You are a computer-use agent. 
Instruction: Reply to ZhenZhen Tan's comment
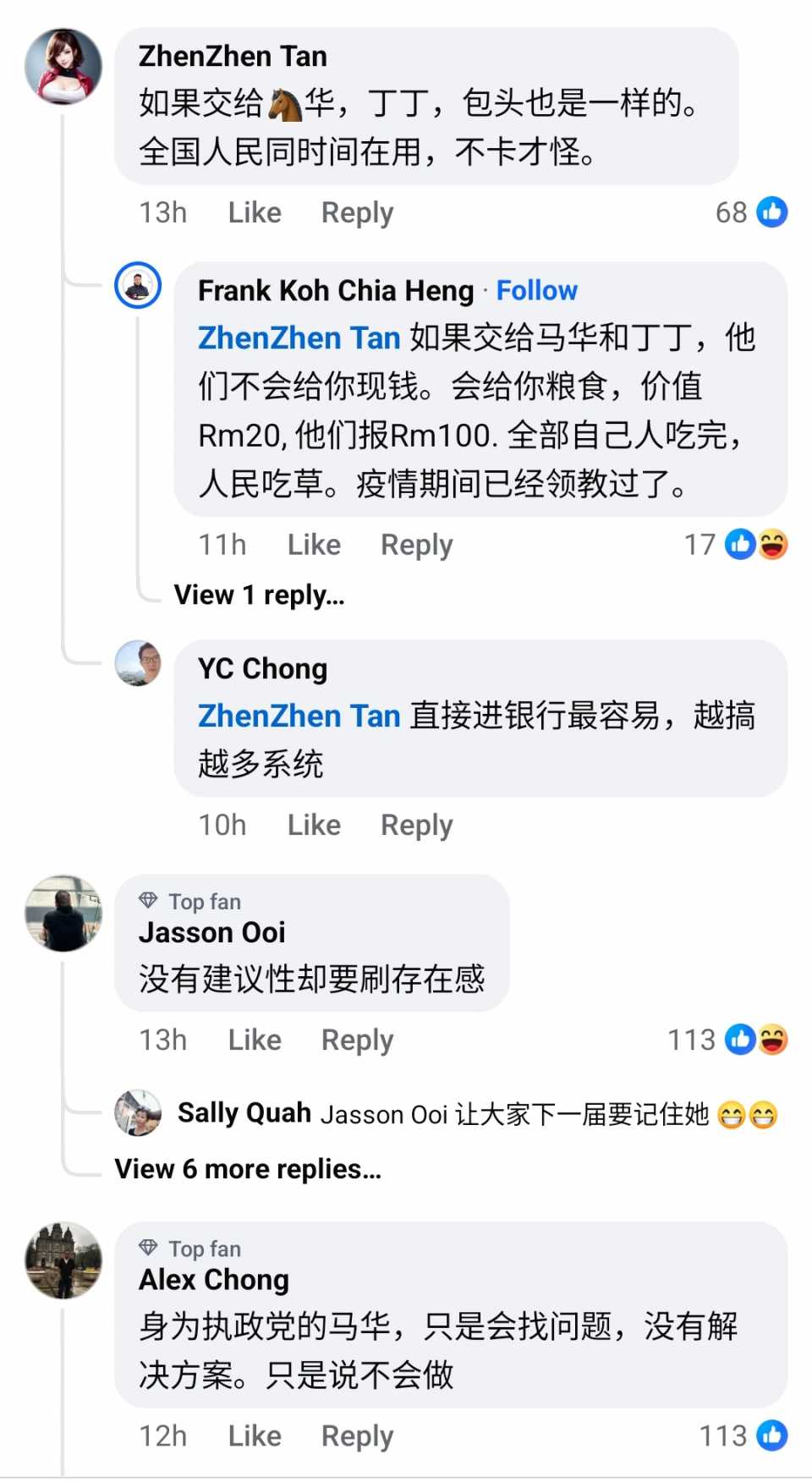point(357,212)
